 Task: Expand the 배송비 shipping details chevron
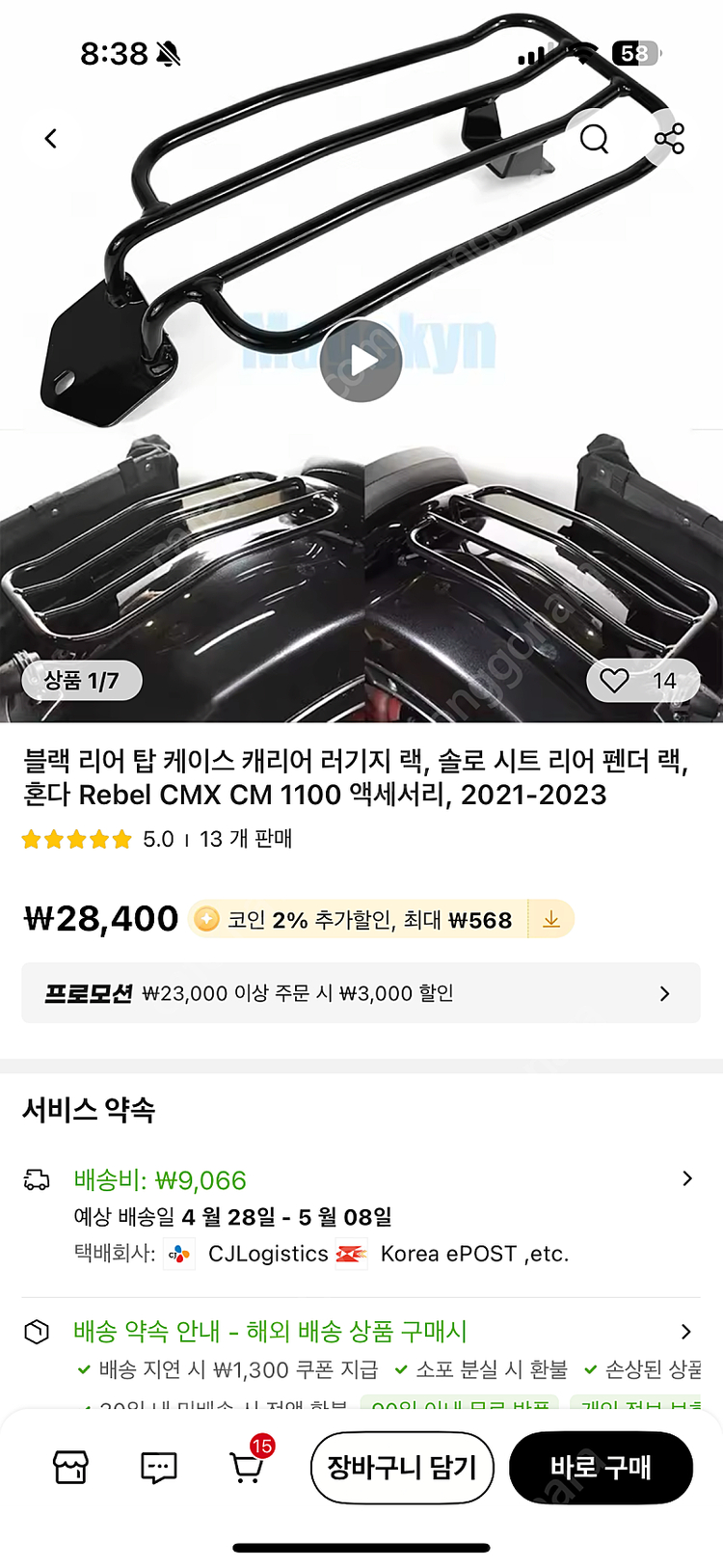[686, 1178]
